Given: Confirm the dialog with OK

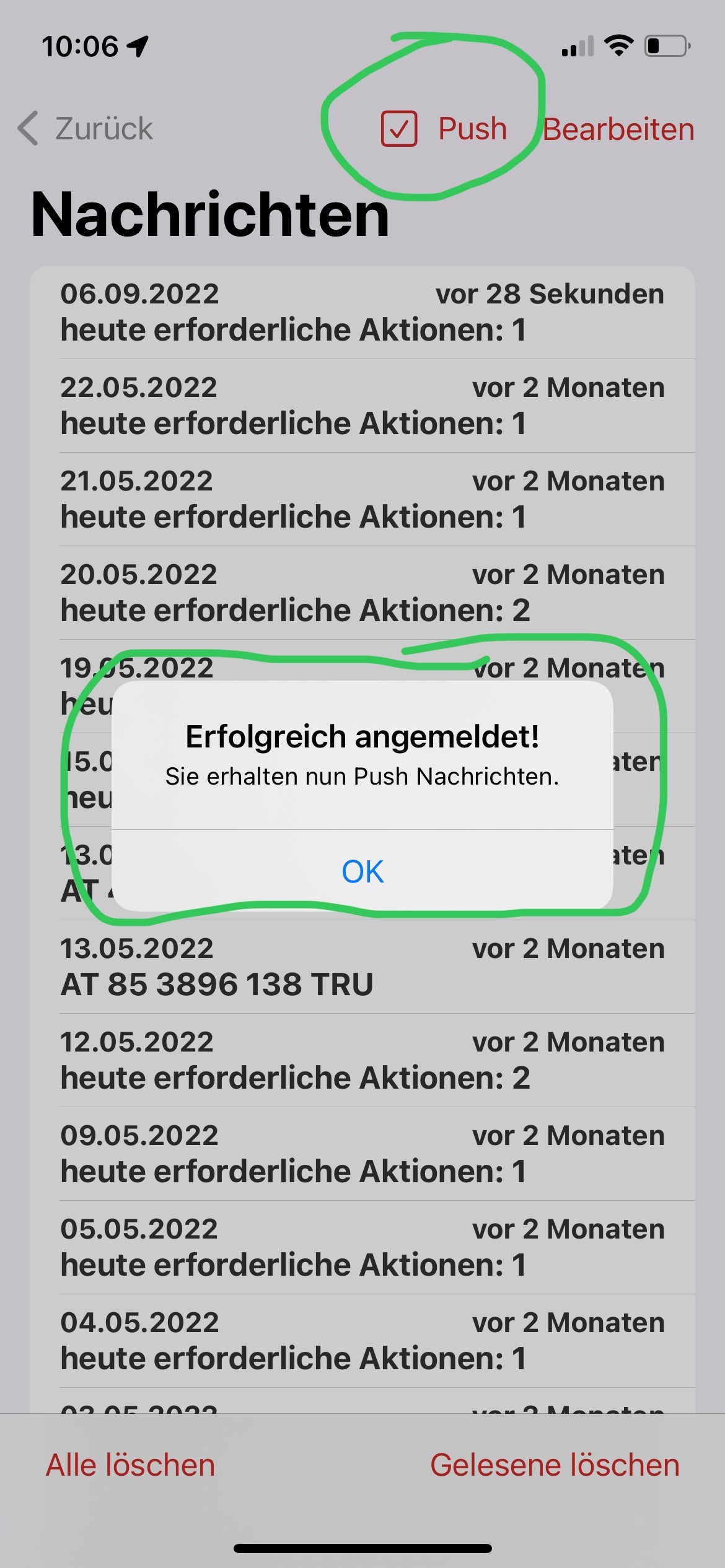Looking at the screenshot, I should [x=362, y=871].
